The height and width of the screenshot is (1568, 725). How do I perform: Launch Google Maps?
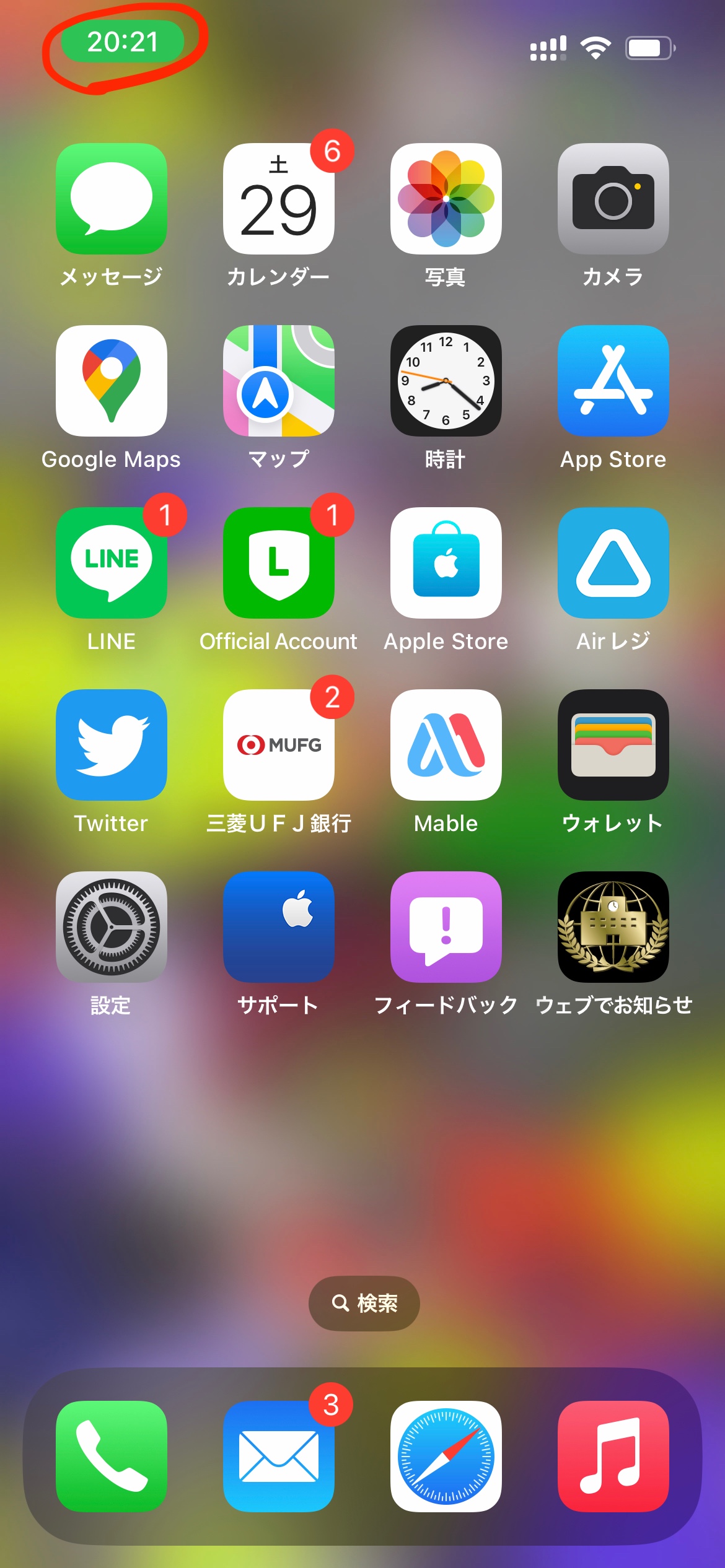(112, 381)
